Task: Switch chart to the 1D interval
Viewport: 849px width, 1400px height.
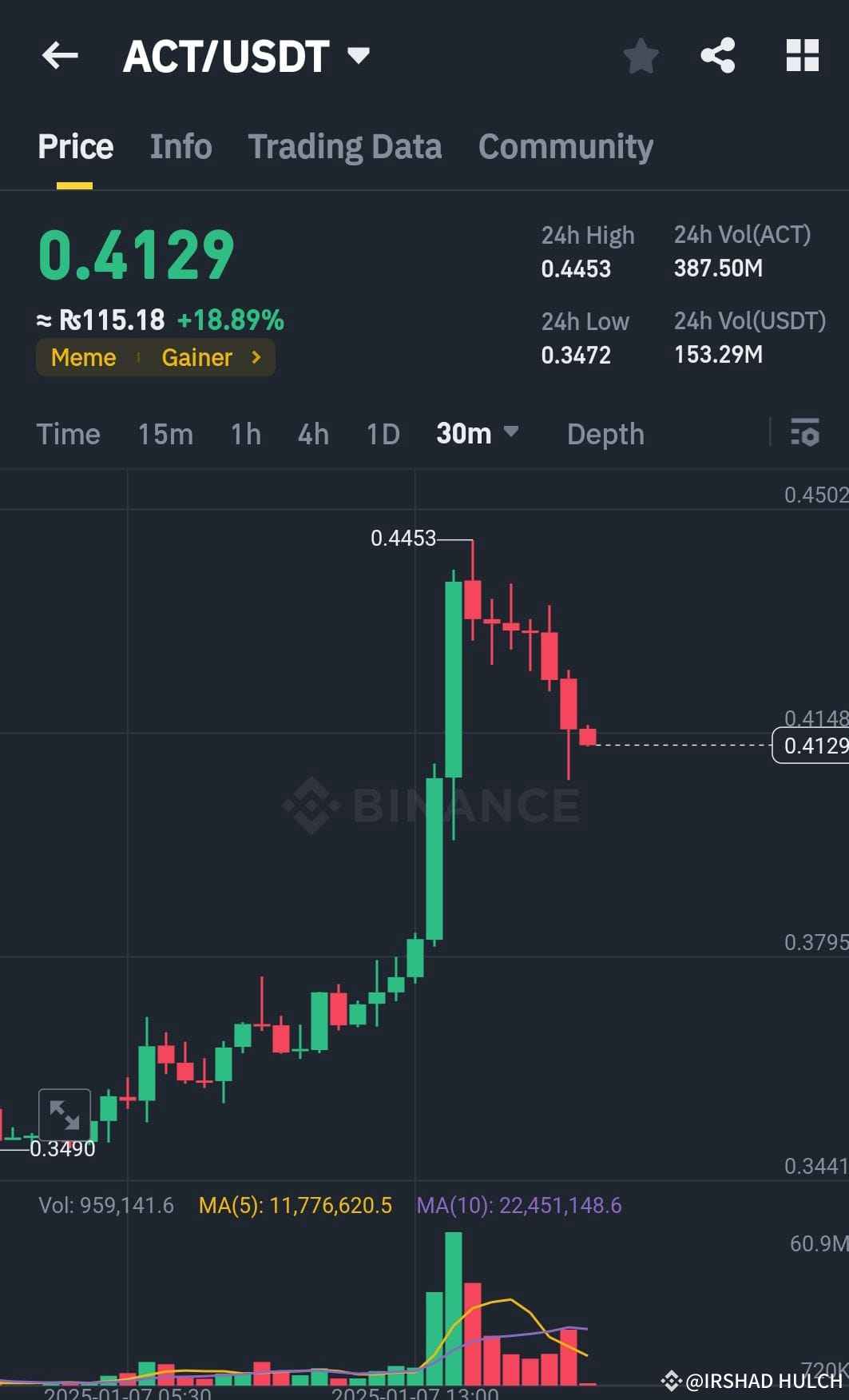Action: (x=382, y=434)
